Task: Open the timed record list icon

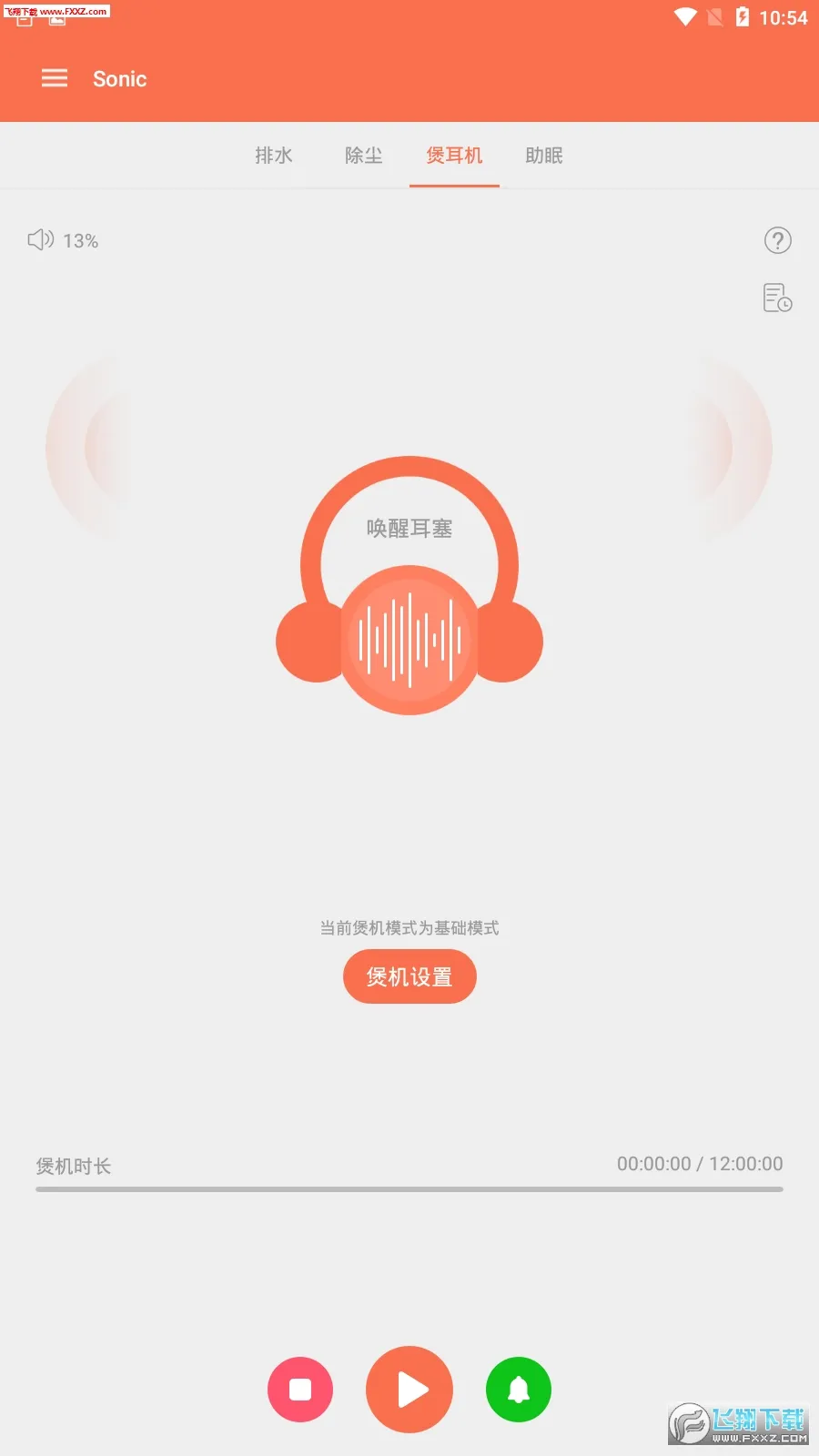Action: point(777,298)
